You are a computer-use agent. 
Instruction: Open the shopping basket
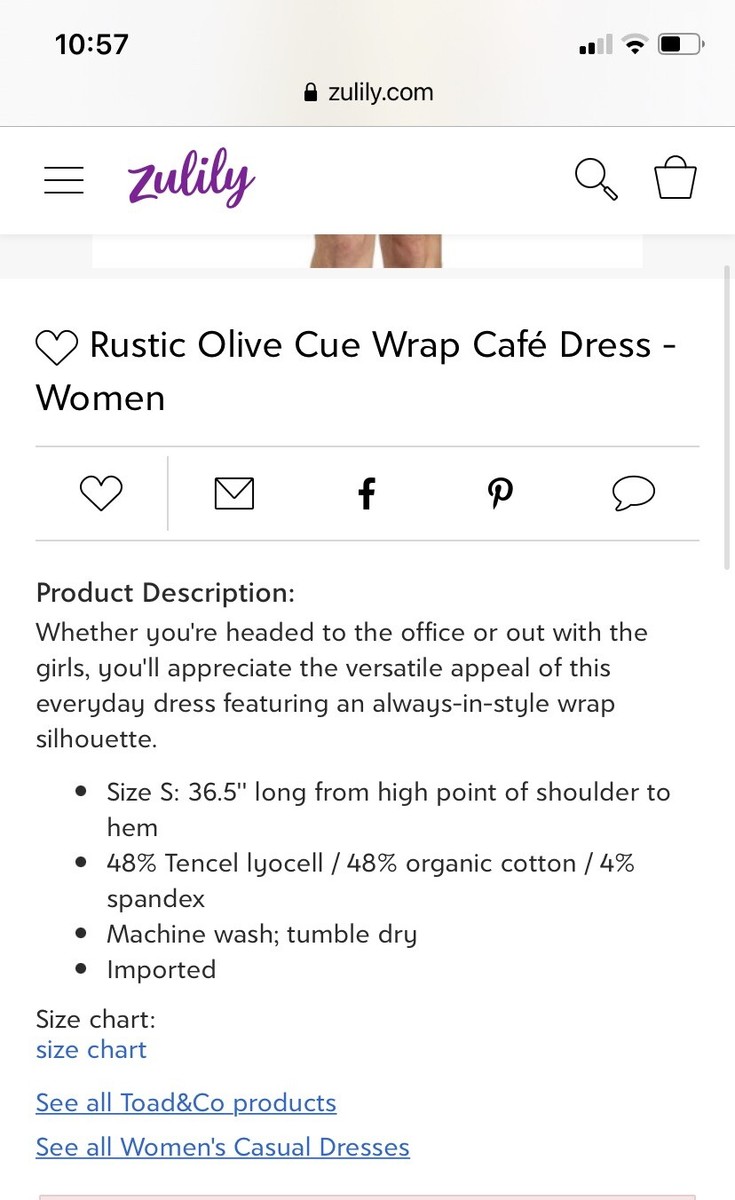click(x=675, y=178)
